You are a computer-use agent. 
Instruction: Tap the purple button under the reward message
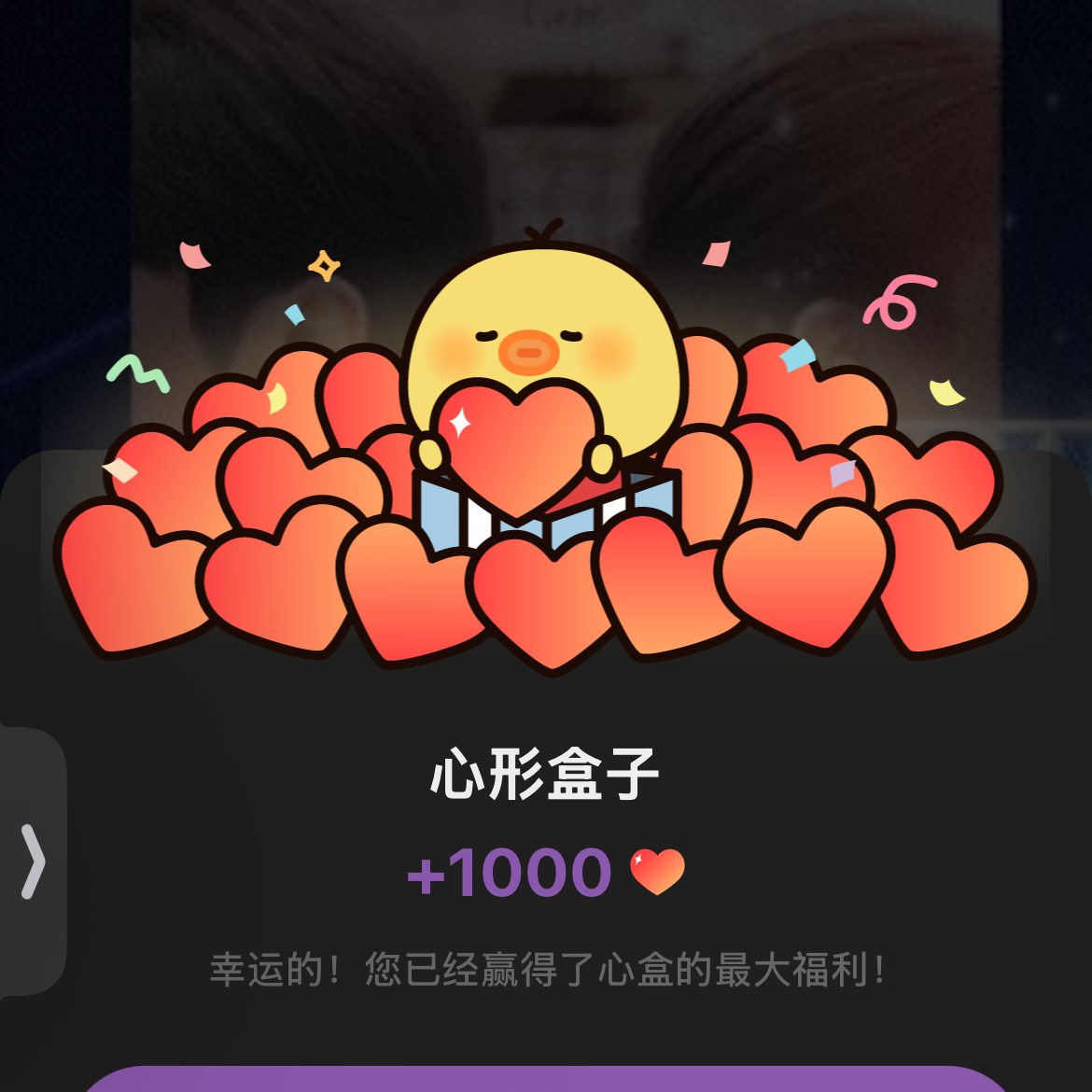[546, 1080]
